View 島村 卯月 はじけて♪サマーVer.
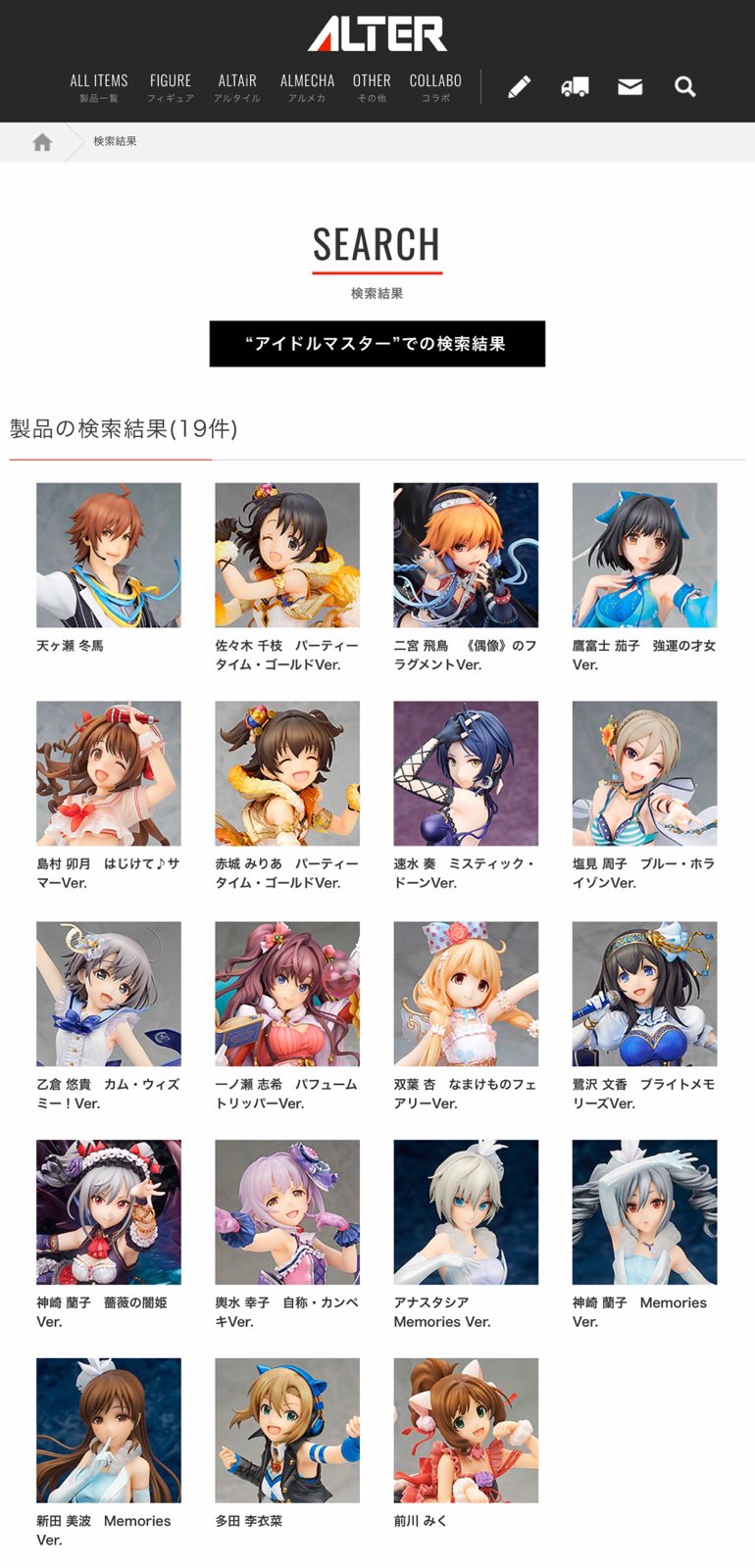 point(109,773)
